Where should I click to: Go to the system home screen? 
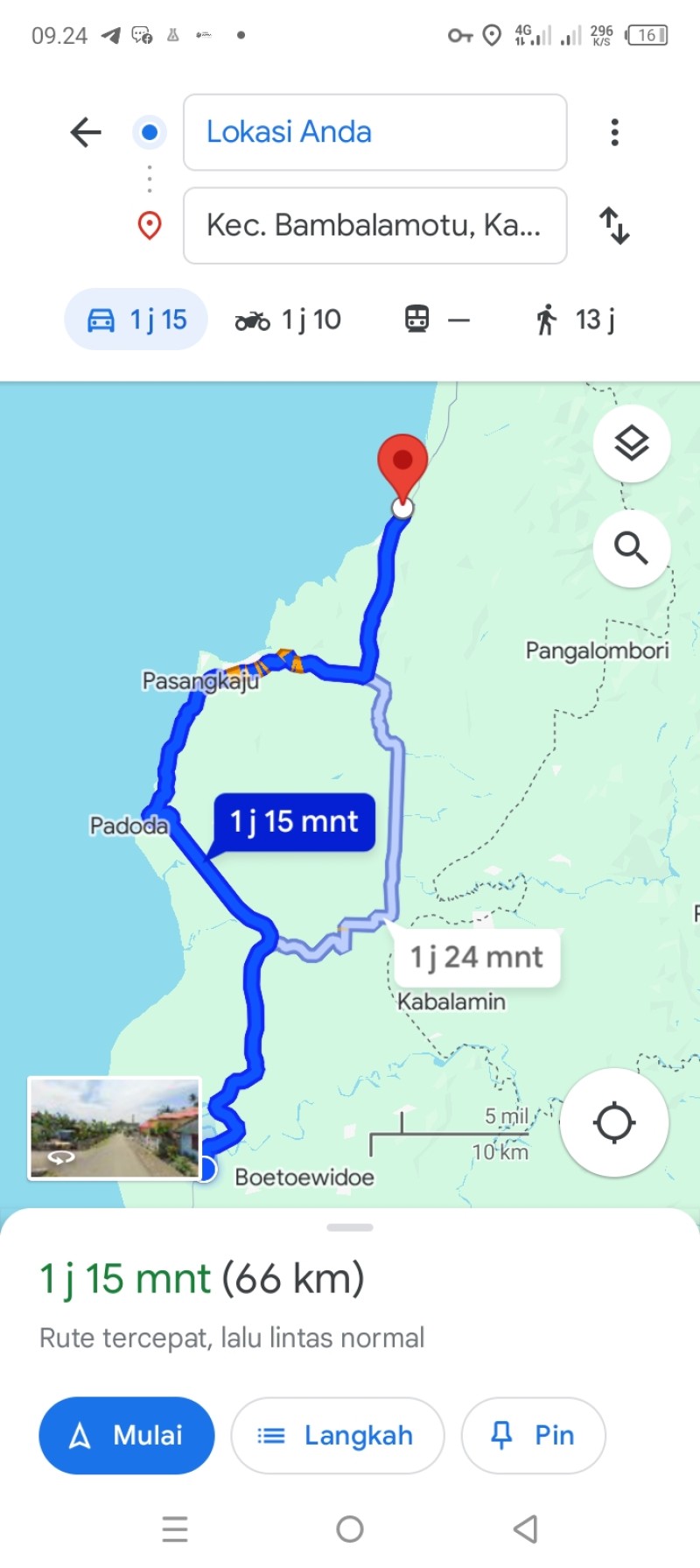point(350,1529)
